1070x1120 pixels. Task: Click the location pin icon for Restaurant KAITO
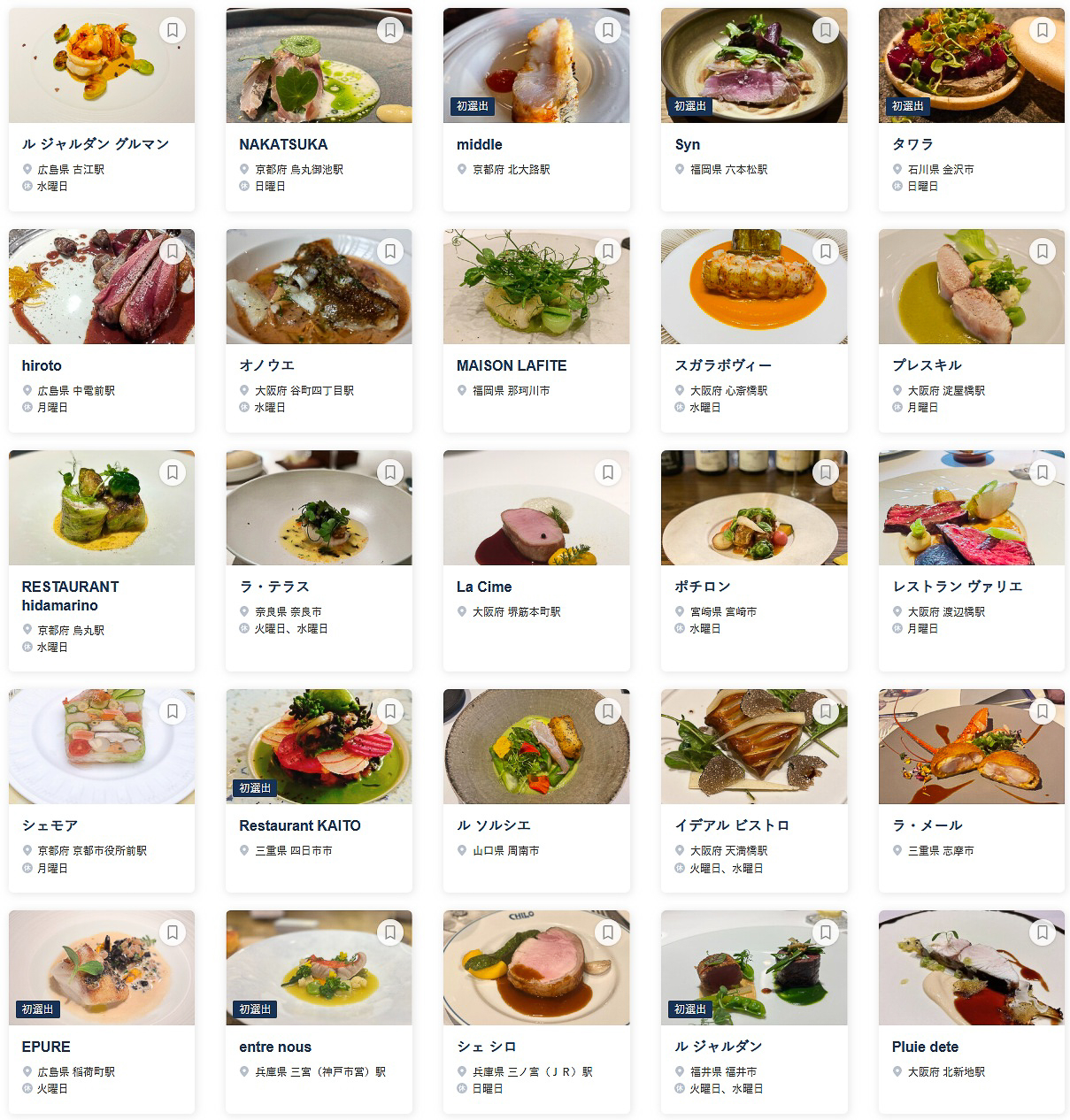click(x=242, y=850)
